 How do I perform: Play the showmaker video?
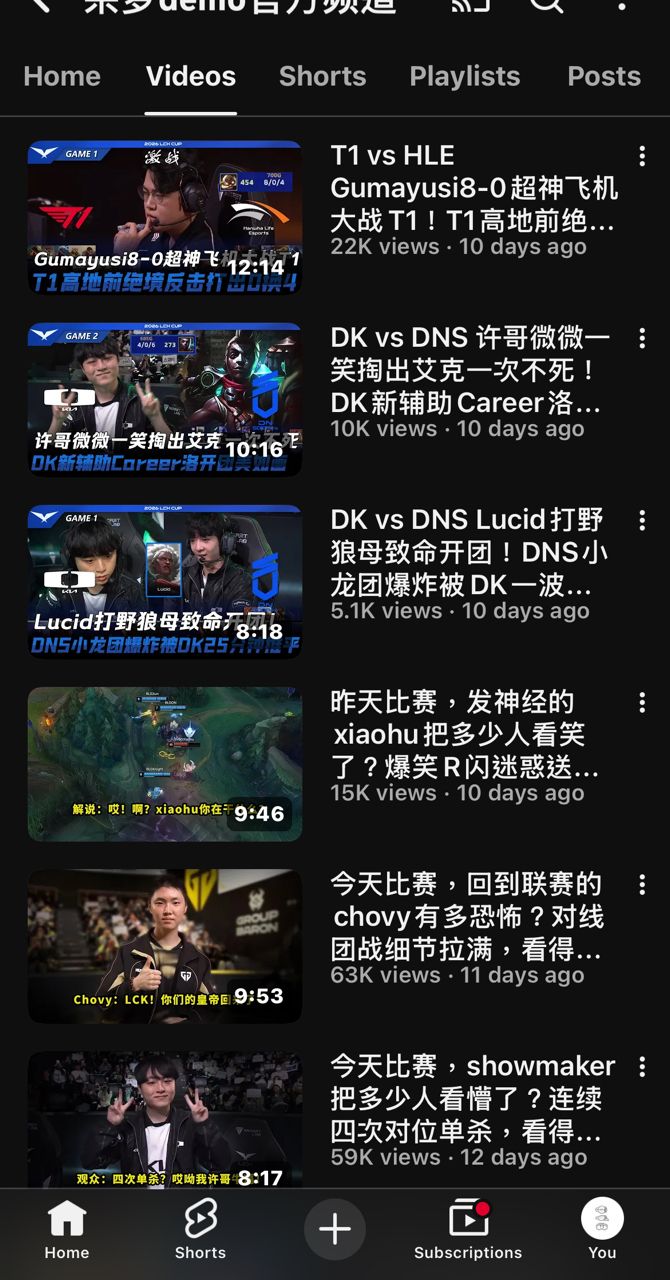[x=165, y=1120]
